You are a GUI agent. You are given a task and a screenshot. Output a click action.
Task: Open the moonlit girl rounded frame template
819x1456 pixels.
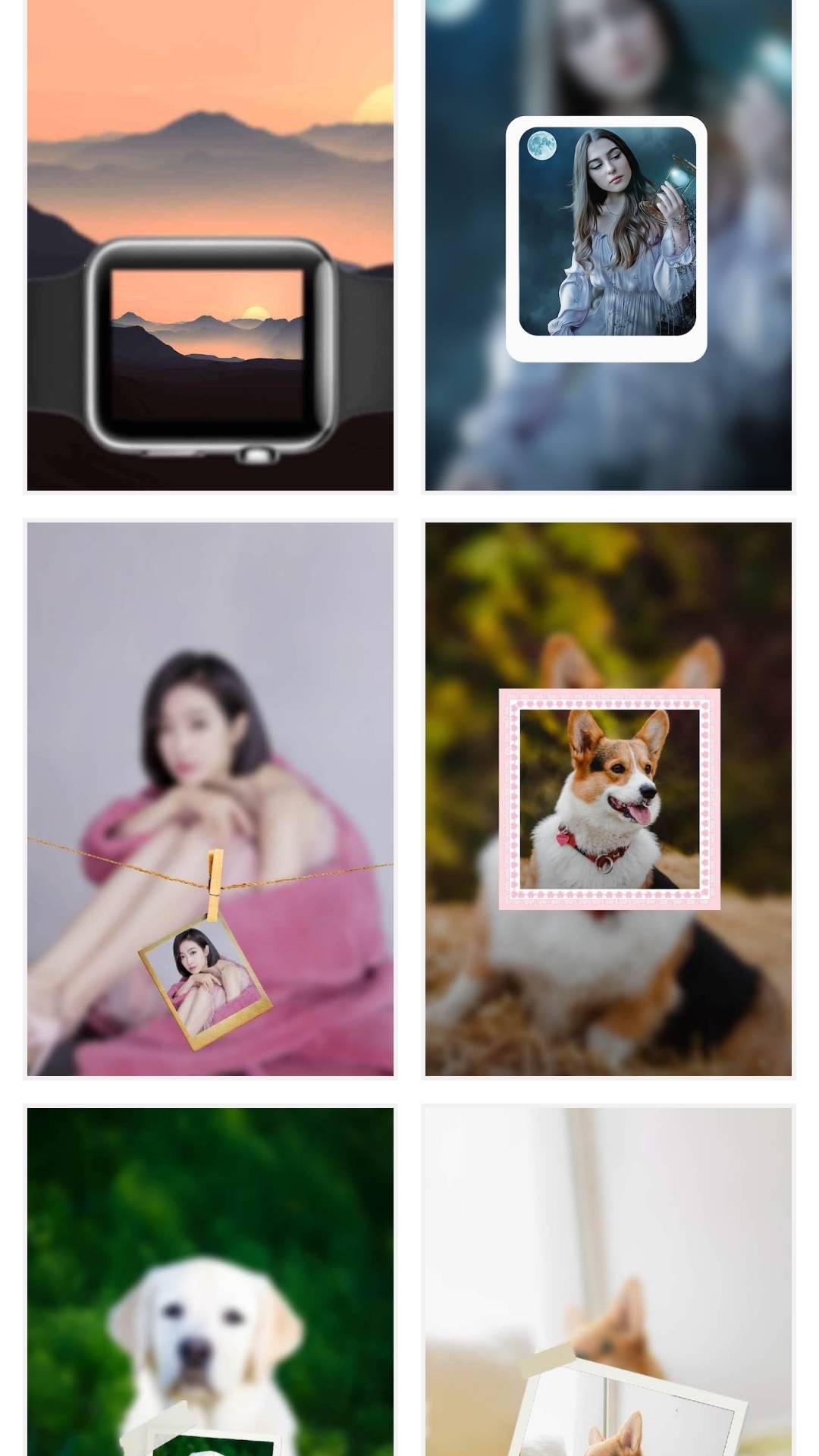coord(608,244)
